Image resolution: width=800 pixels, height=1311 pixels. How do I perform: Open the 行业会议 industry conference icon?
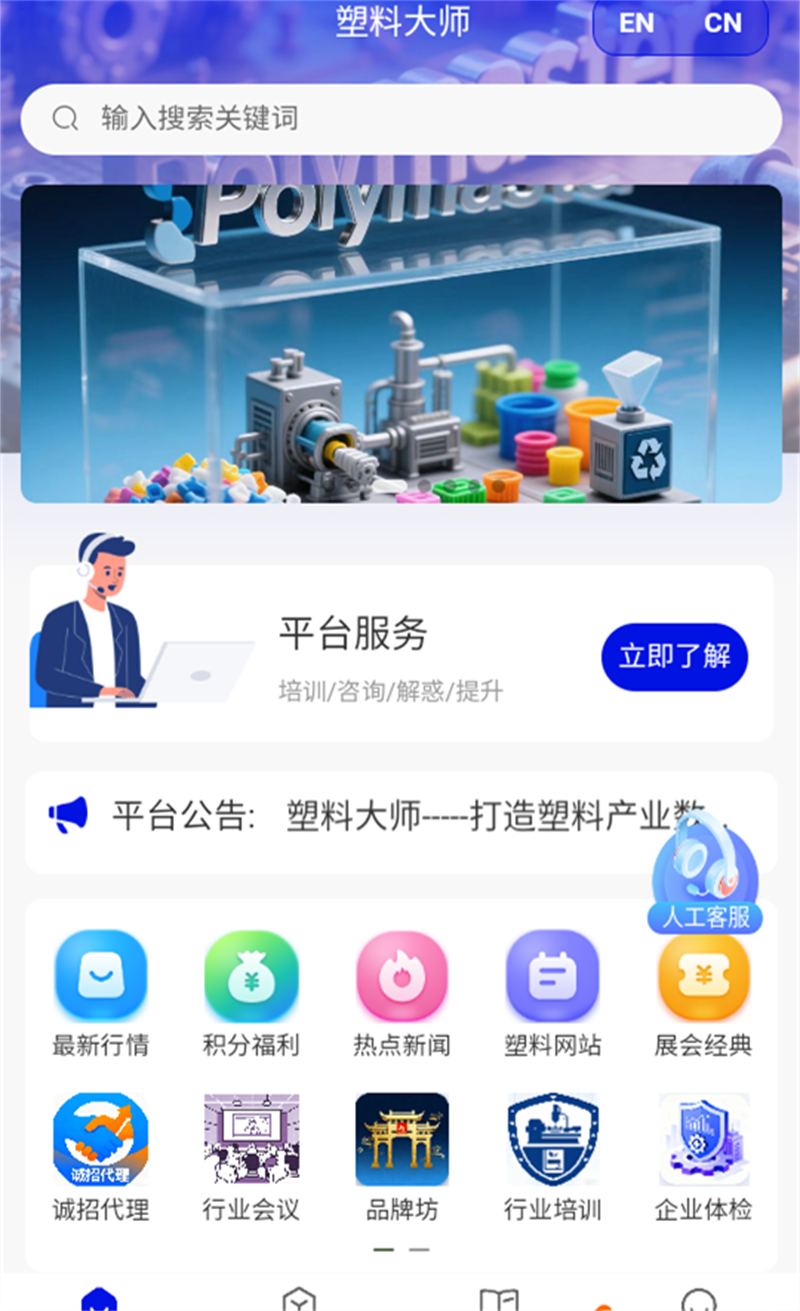pos(251,1140)
